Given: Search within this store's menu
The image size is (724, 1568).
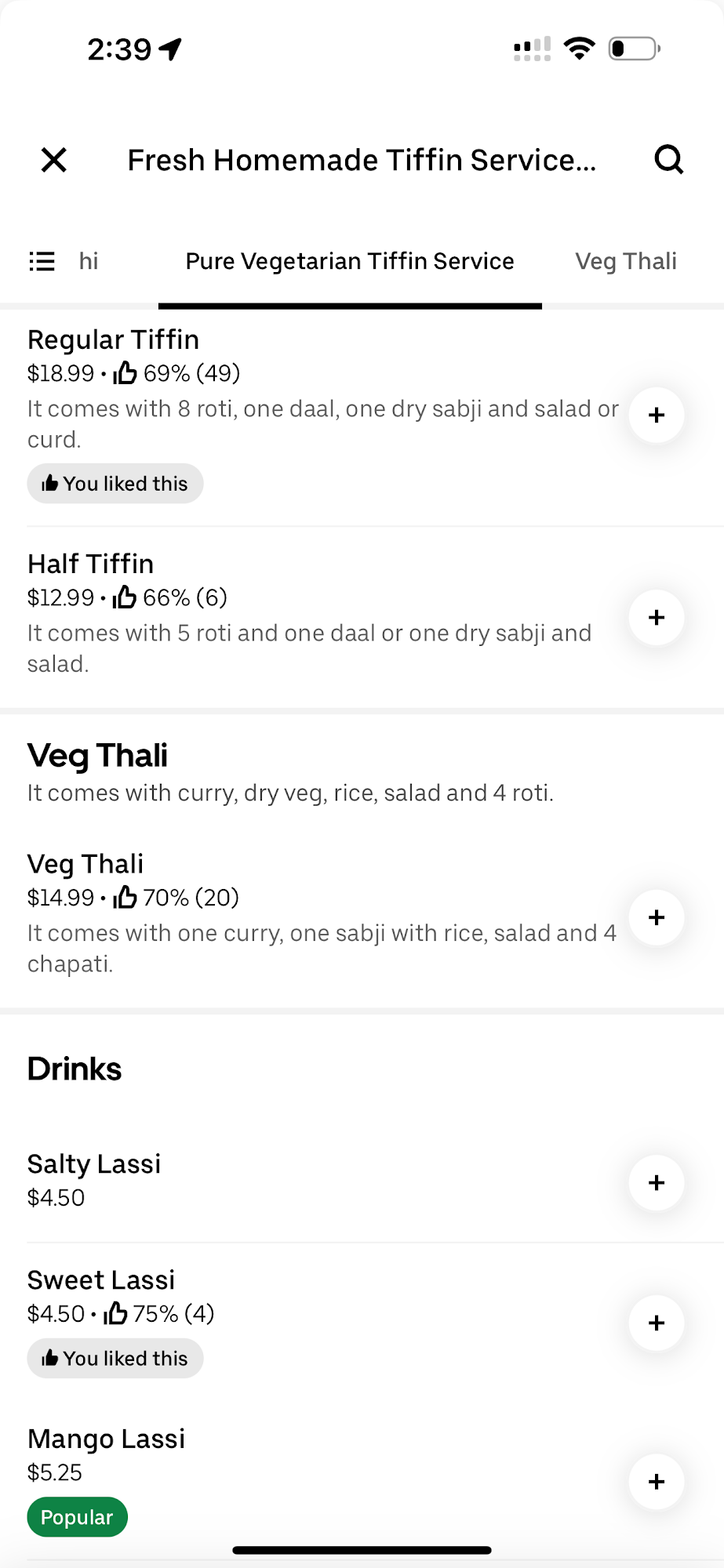Looking at the screenshot, I should pos(668,160).
